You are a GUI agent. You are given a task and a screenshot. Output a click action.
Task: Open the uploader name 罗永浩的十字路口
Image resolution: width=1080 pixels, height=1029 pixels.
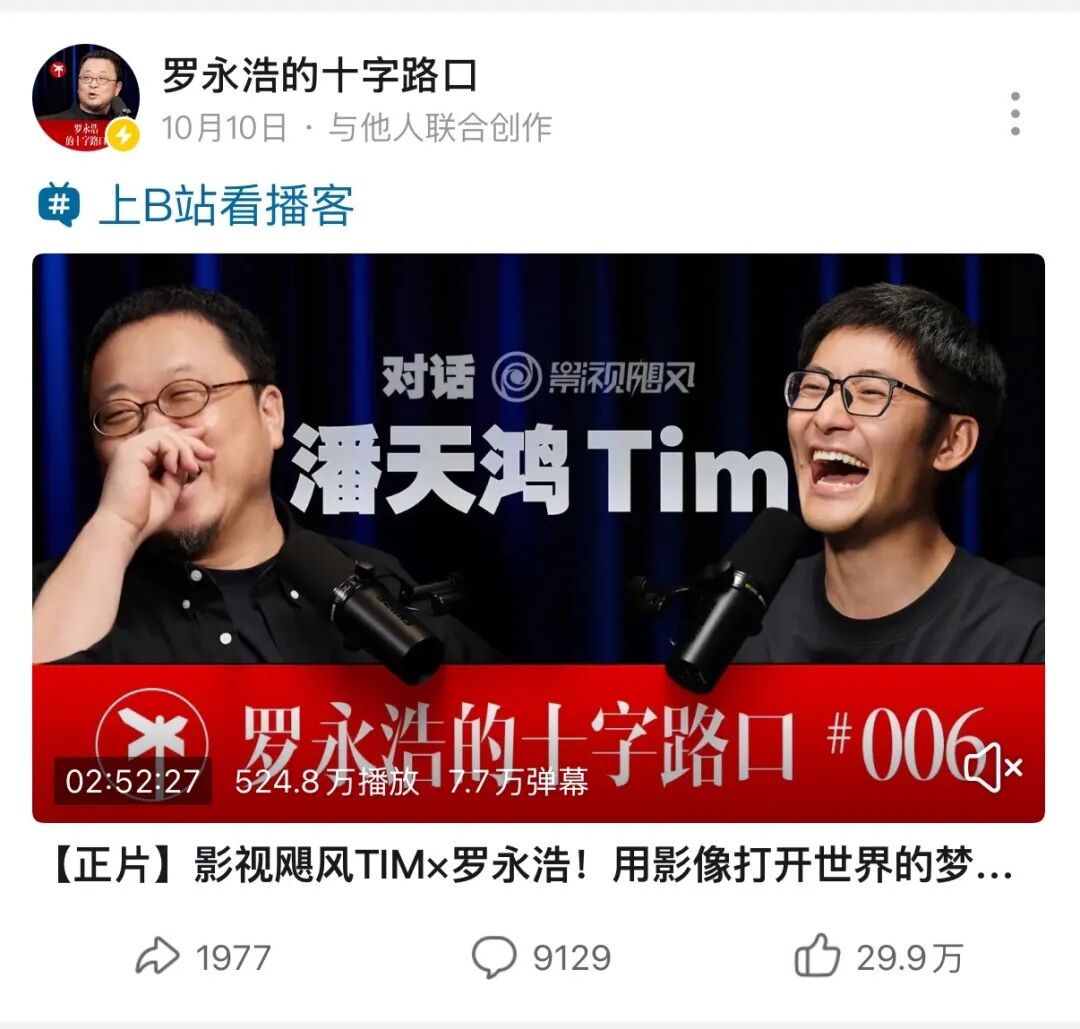pos(320,76)
